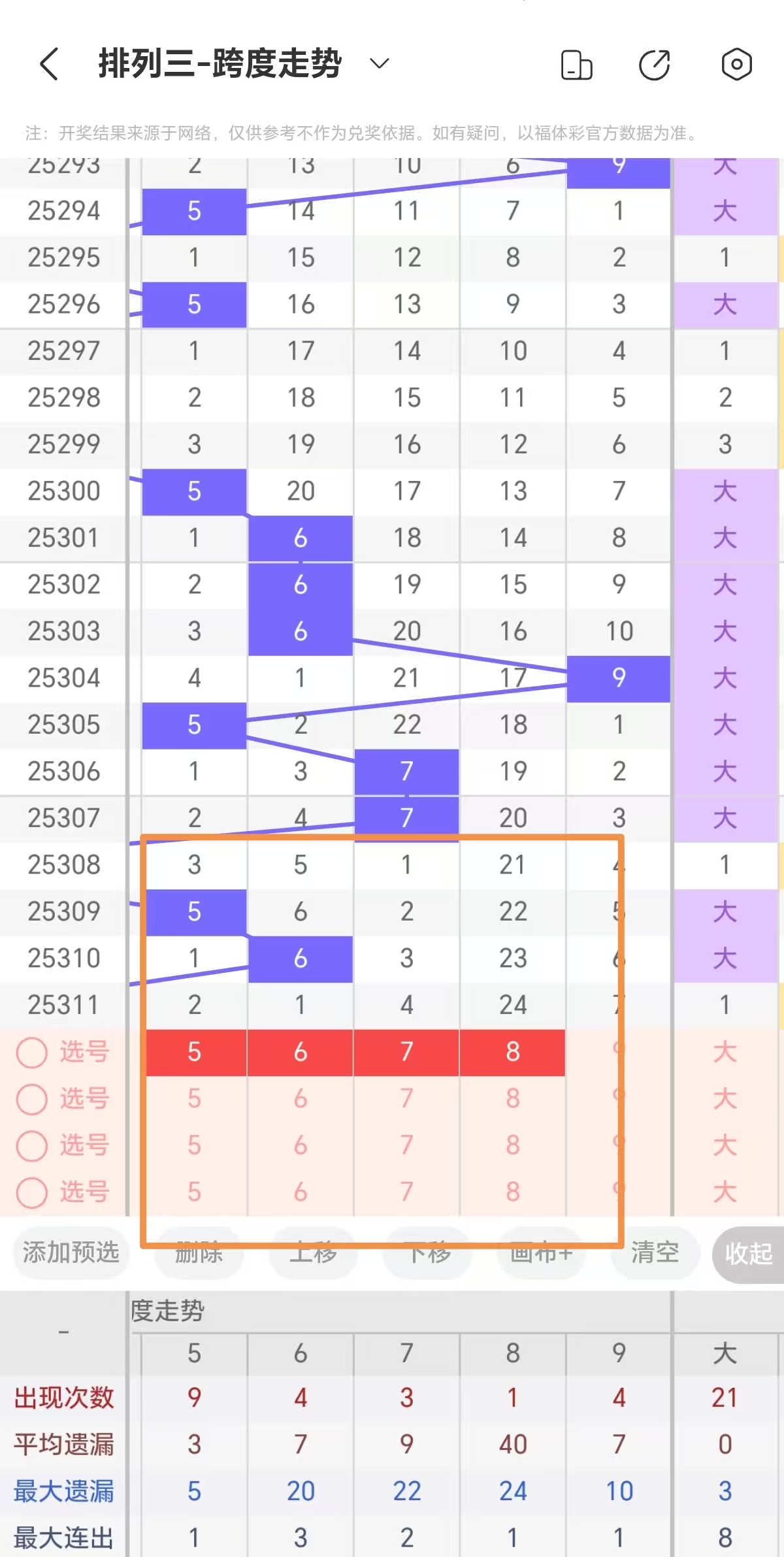Tap the 添加预选 button
This screenshot has width=784, height=1557.
pos(71,1253)
